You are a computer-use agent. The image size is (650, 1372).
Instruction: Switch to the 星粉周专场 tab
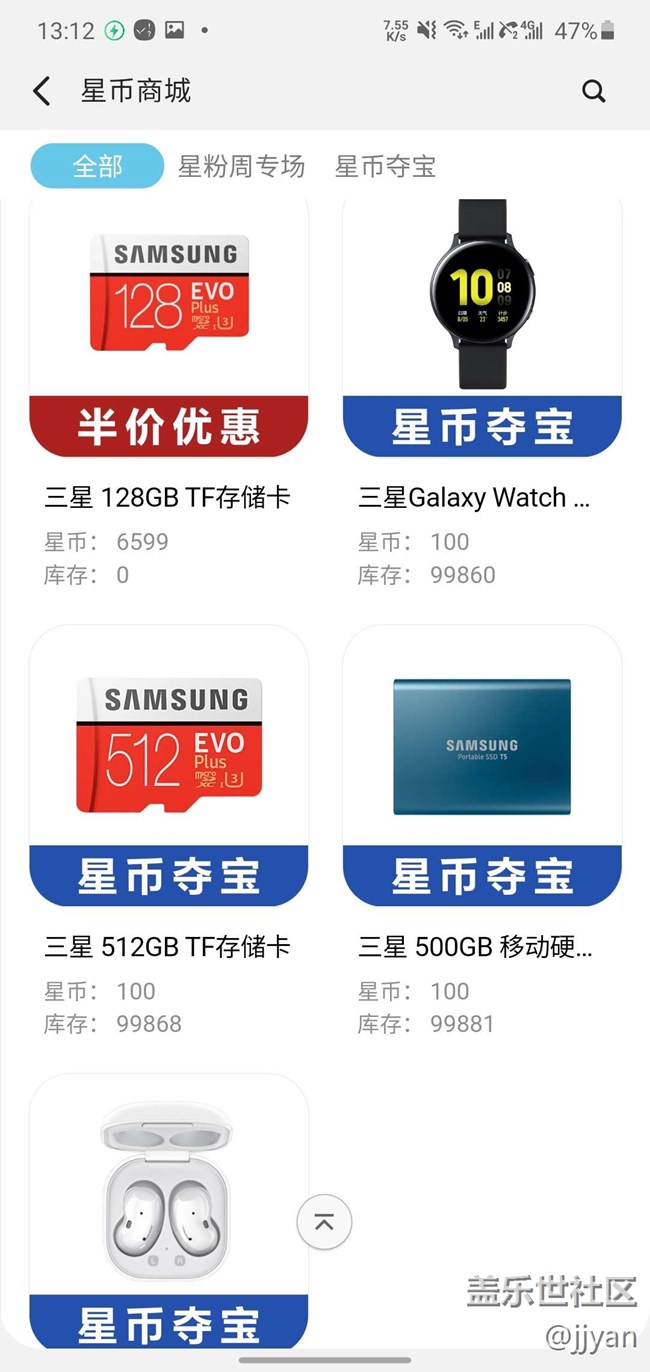241,166
